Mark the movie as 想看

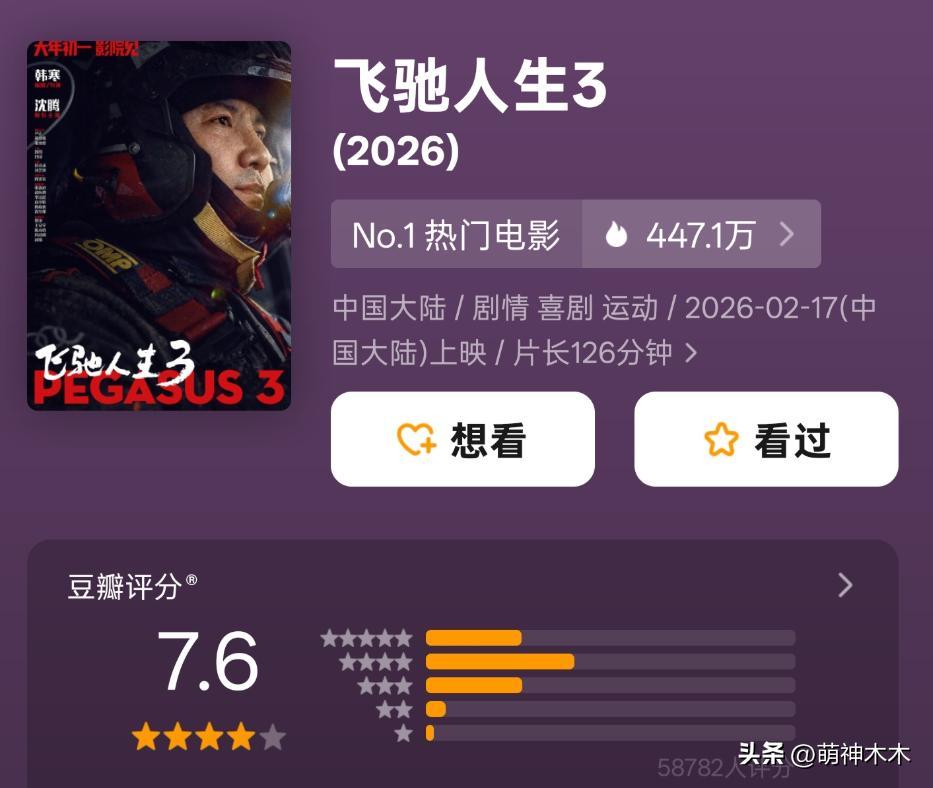coord(463,439)
